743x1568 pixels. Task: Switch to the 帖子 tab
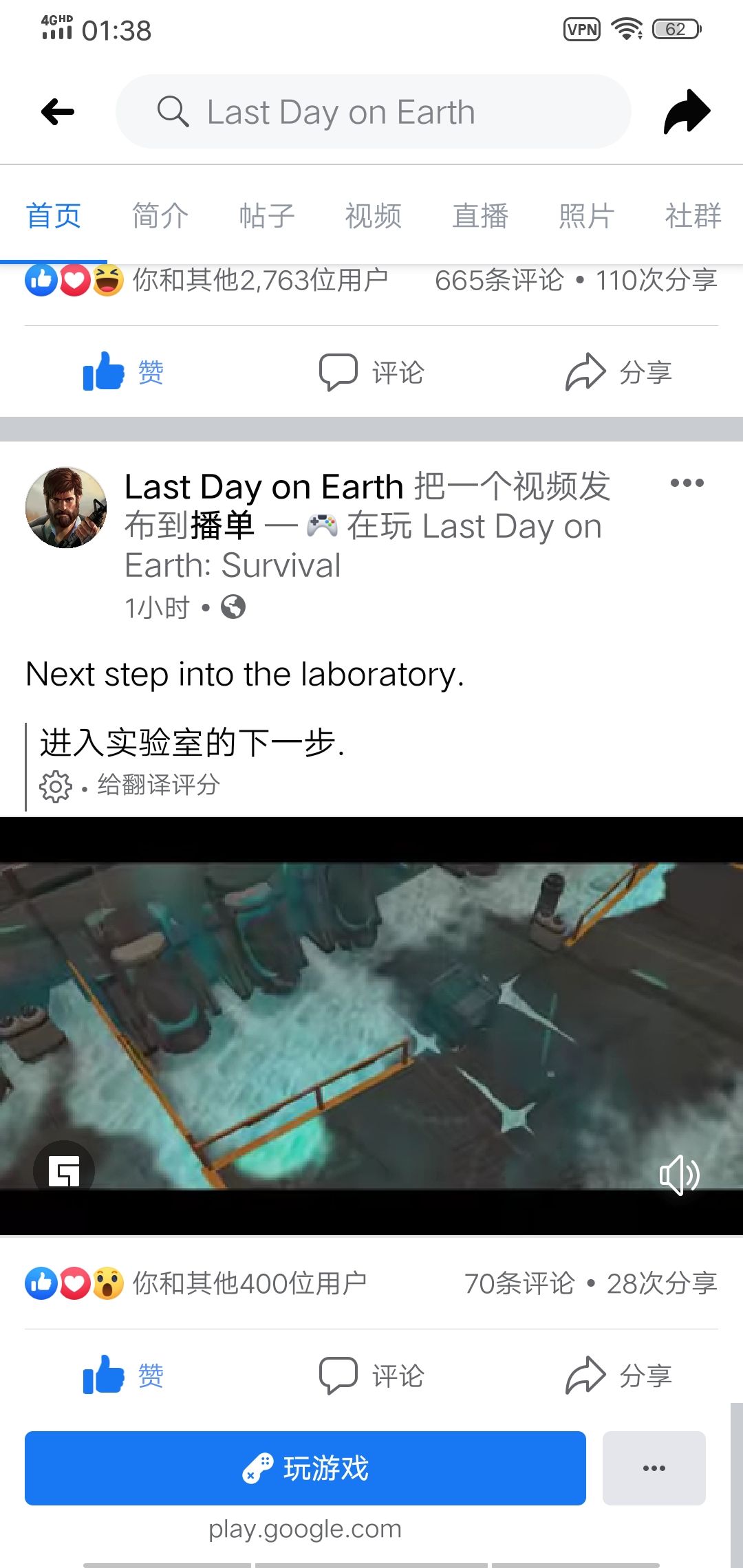tap(267, 215)
